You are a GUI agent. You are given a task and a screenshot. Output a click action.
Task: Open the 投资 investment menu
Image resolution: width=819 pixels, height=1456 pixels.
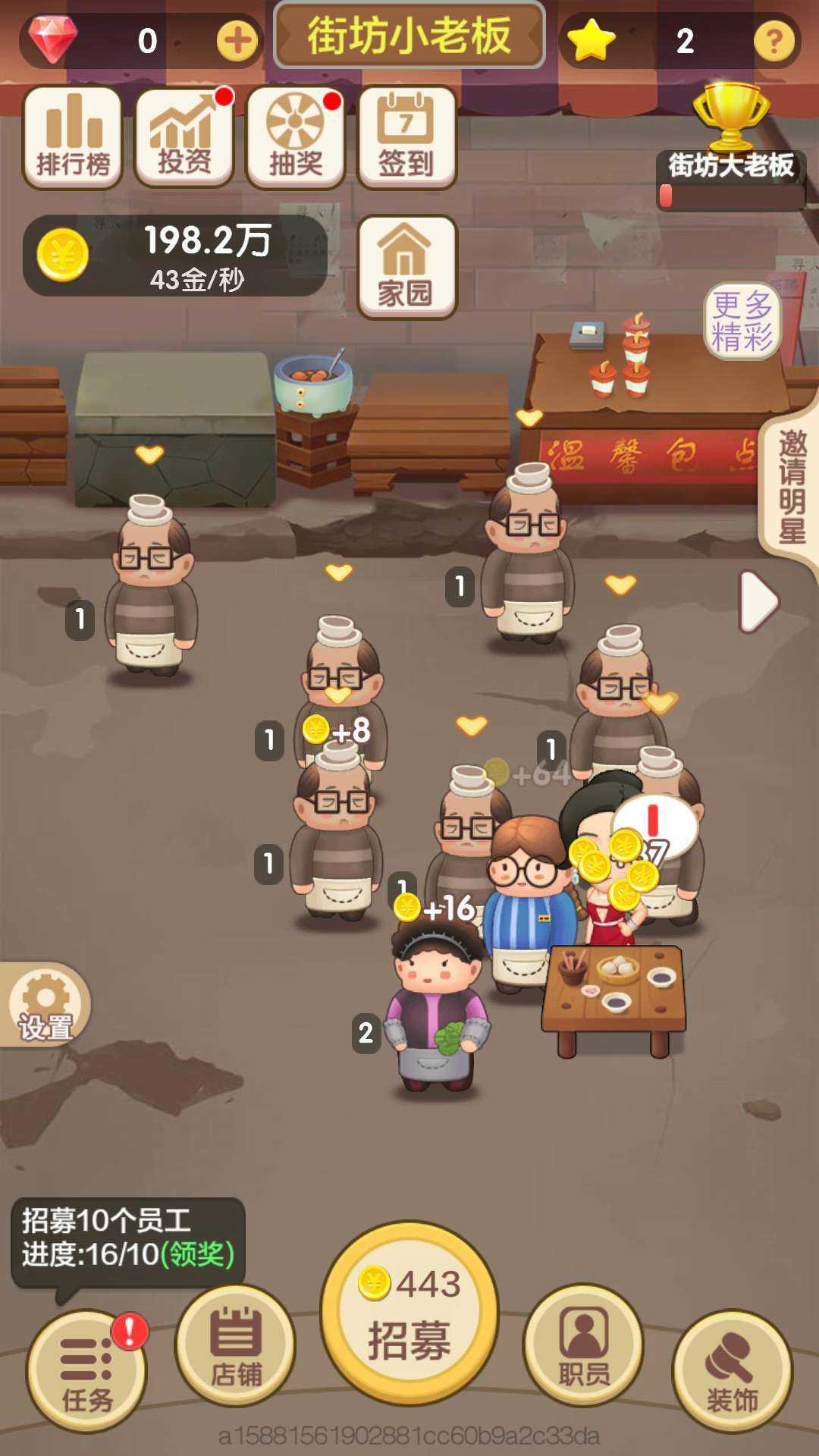pyautogui.click(x=184, y=137)
